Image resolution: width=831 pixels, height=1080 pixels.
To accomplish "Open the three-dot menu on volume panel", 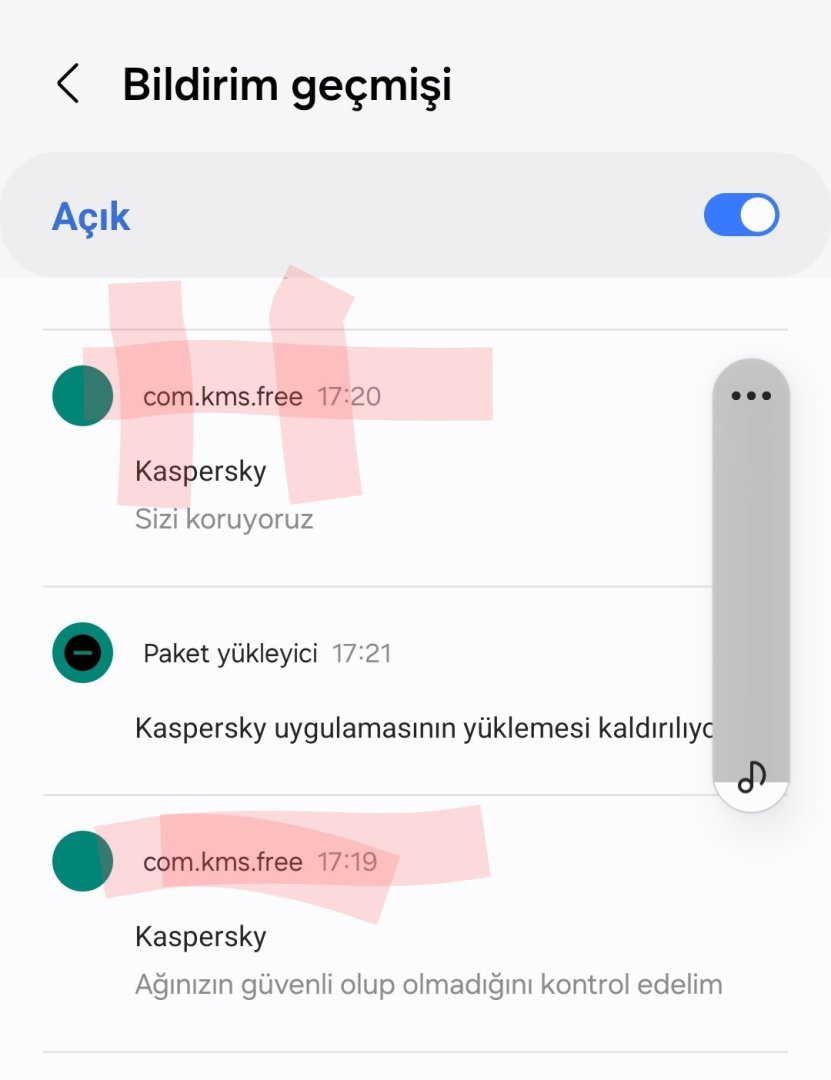I will pos(751,395).
